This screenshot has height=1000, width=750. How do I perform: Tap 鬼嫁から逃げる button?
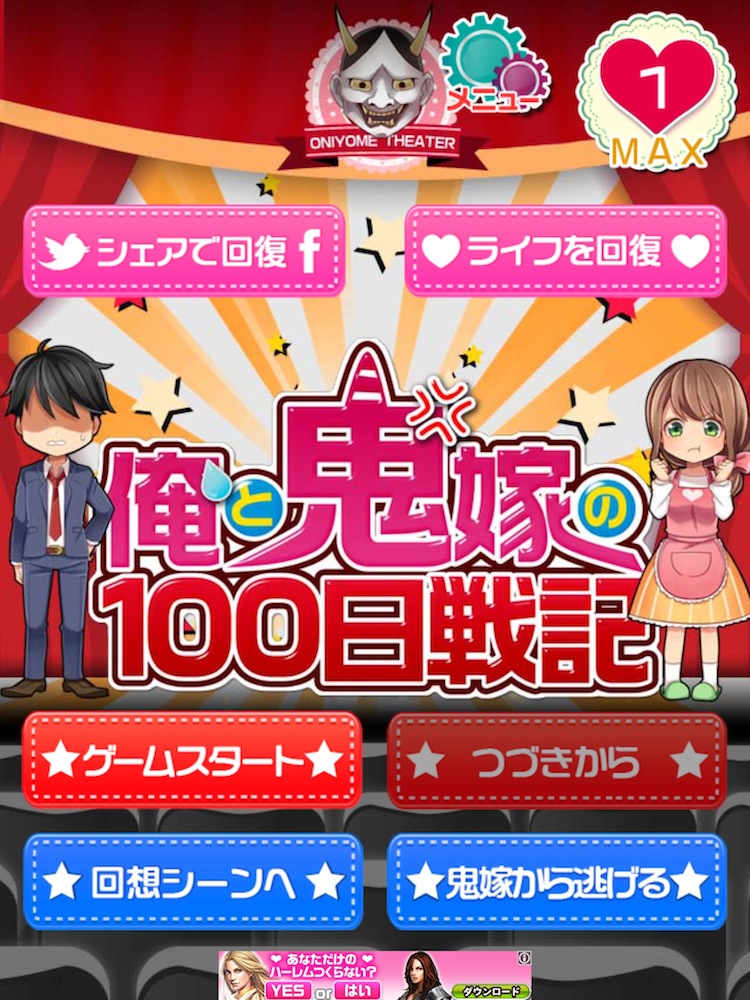tap(557, 883)
